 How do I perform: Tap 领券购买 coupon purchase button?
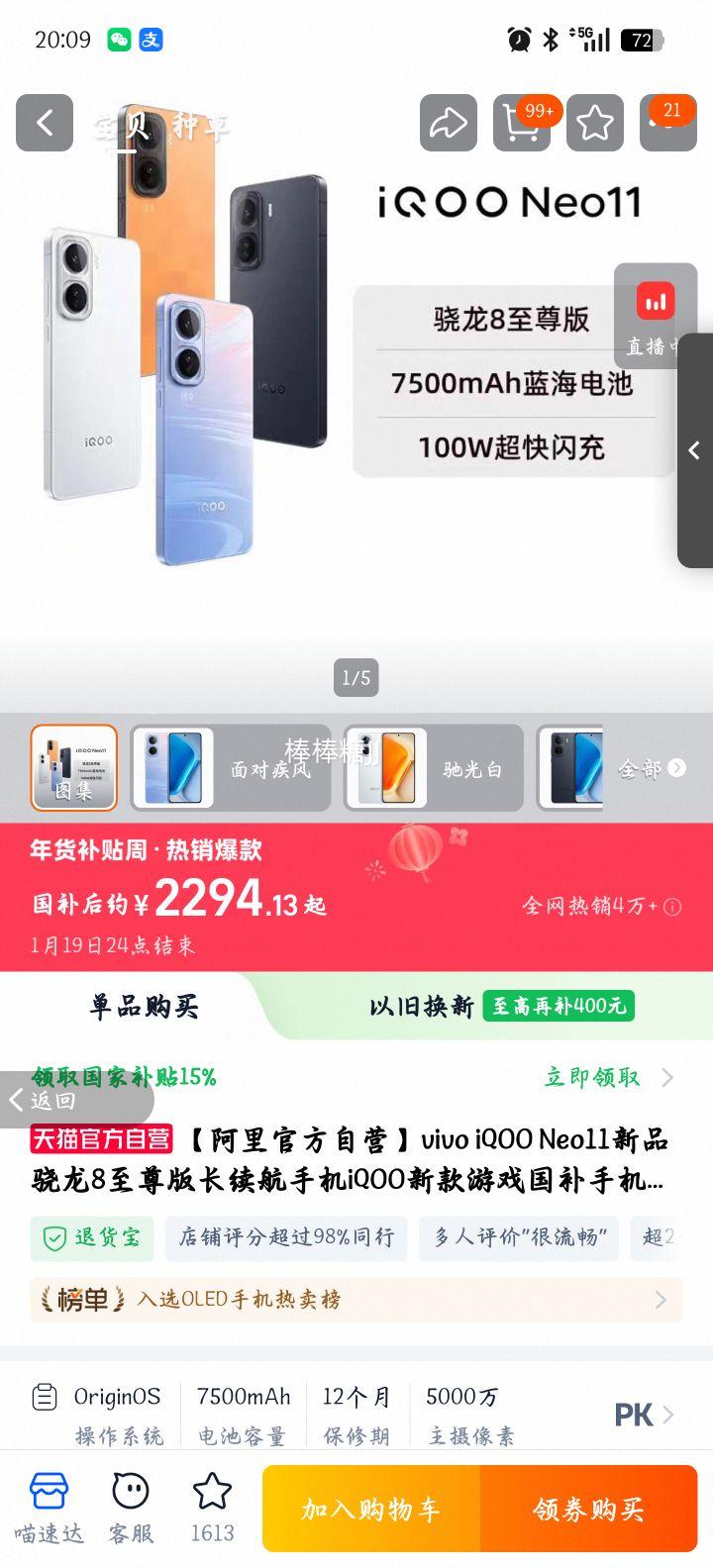589,1507
